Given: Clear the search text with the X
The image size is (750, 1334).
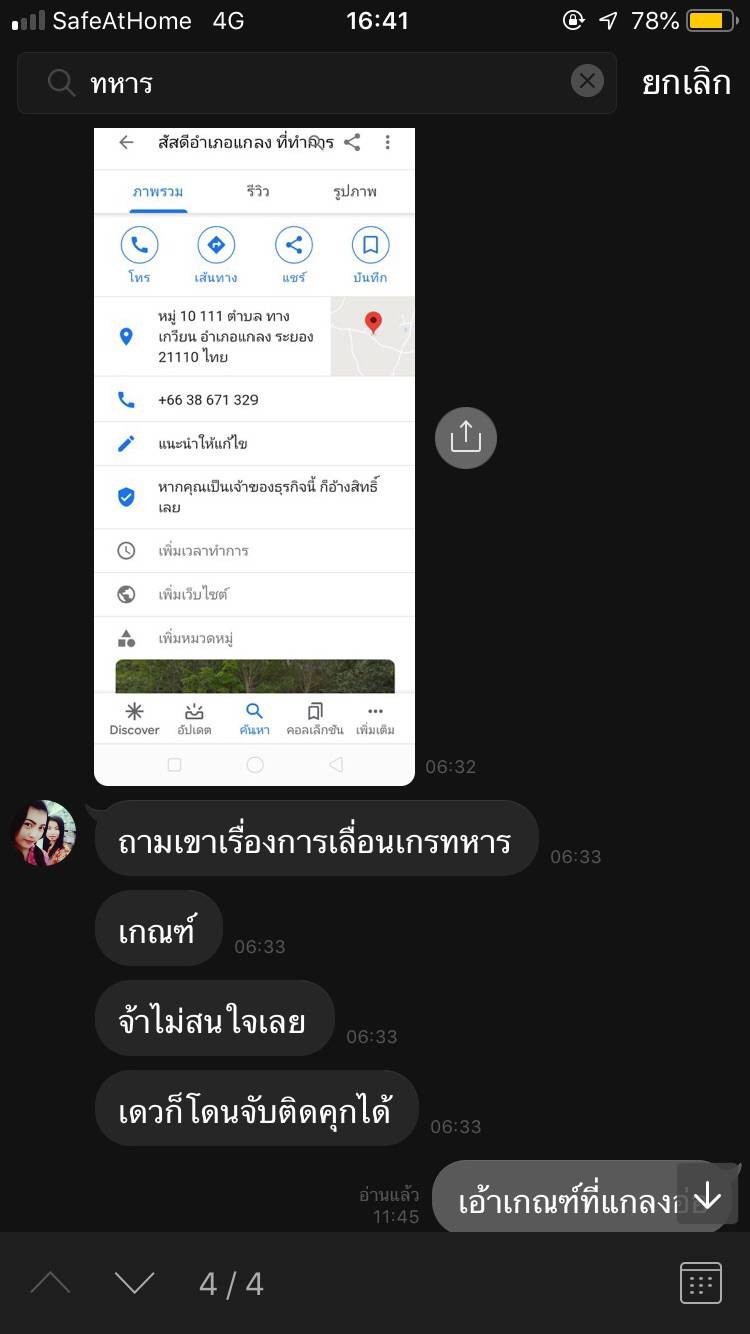Looking at the screenshot, I should click(x=587, y=82).
